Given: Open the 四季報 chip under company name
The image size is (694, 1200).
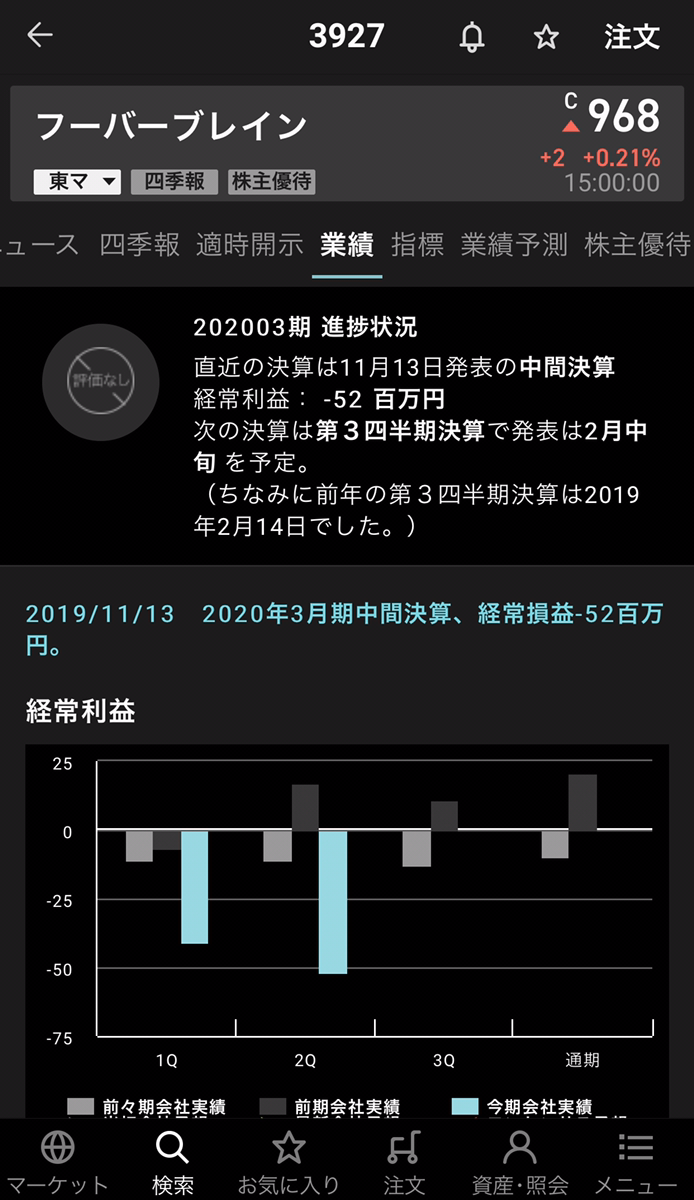Looking at the screenshot, I should click(174, 181).
